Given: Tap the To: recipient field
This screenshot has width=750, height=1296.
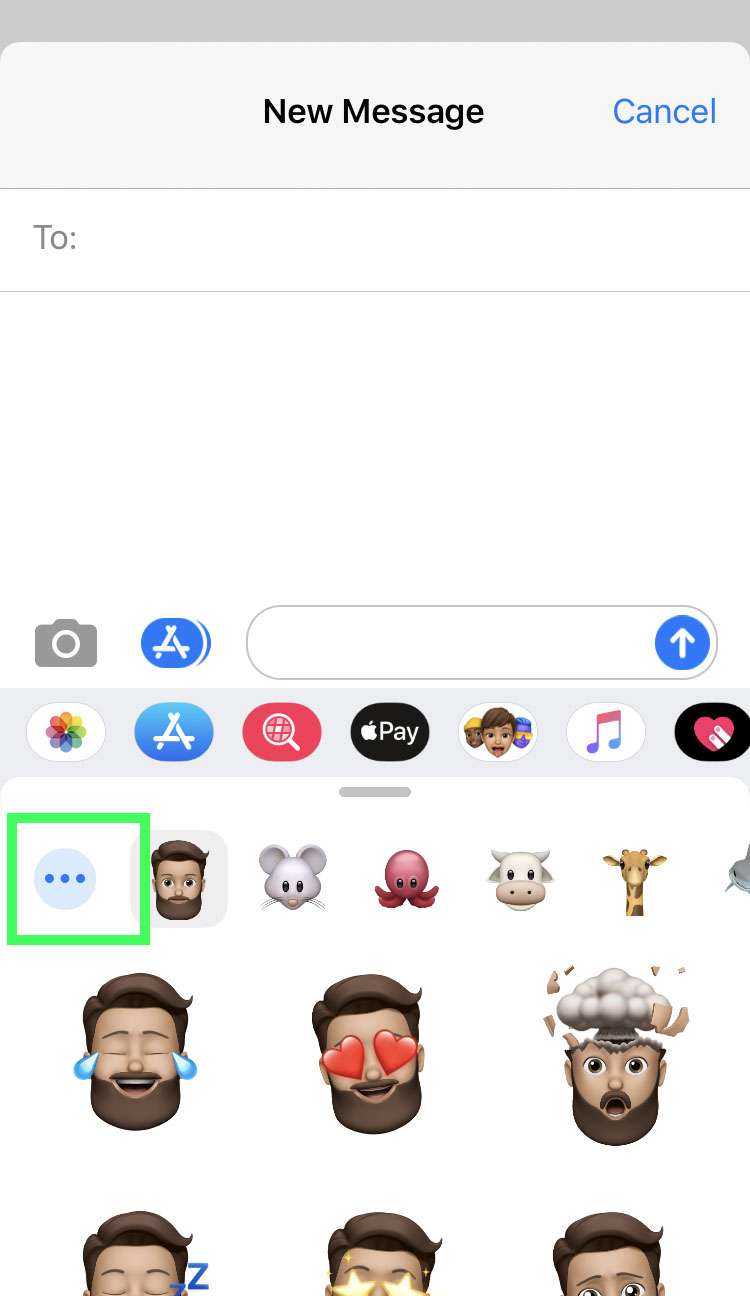Looking at the screenshot, I should point(400,238).
